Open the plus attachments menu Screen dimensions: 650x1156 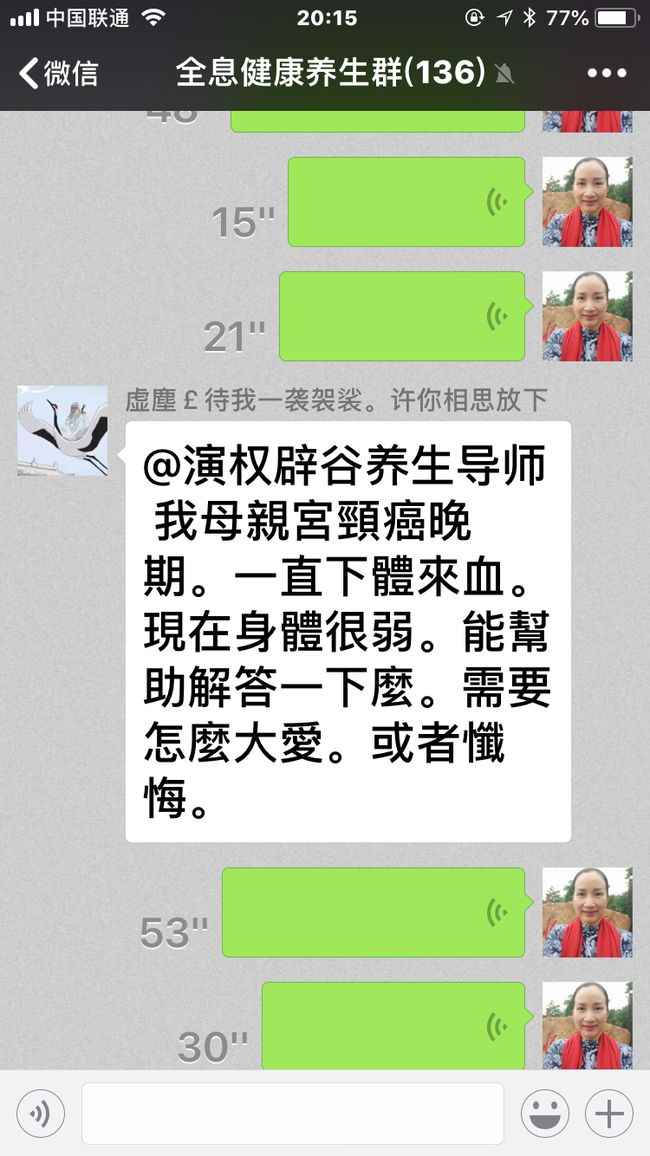[x=609, y=1114]
